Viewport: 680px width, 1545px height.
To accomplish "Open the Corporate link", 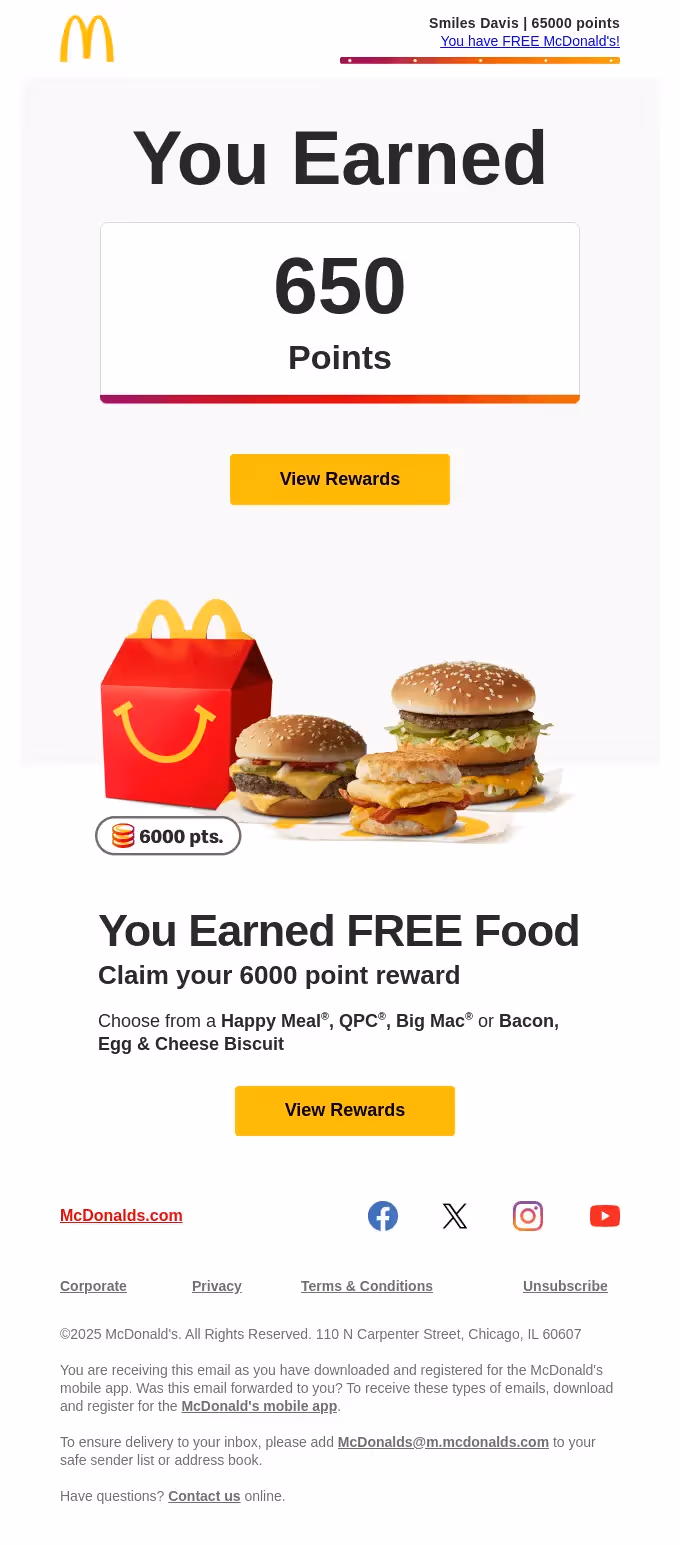I will pos(93,1286).
